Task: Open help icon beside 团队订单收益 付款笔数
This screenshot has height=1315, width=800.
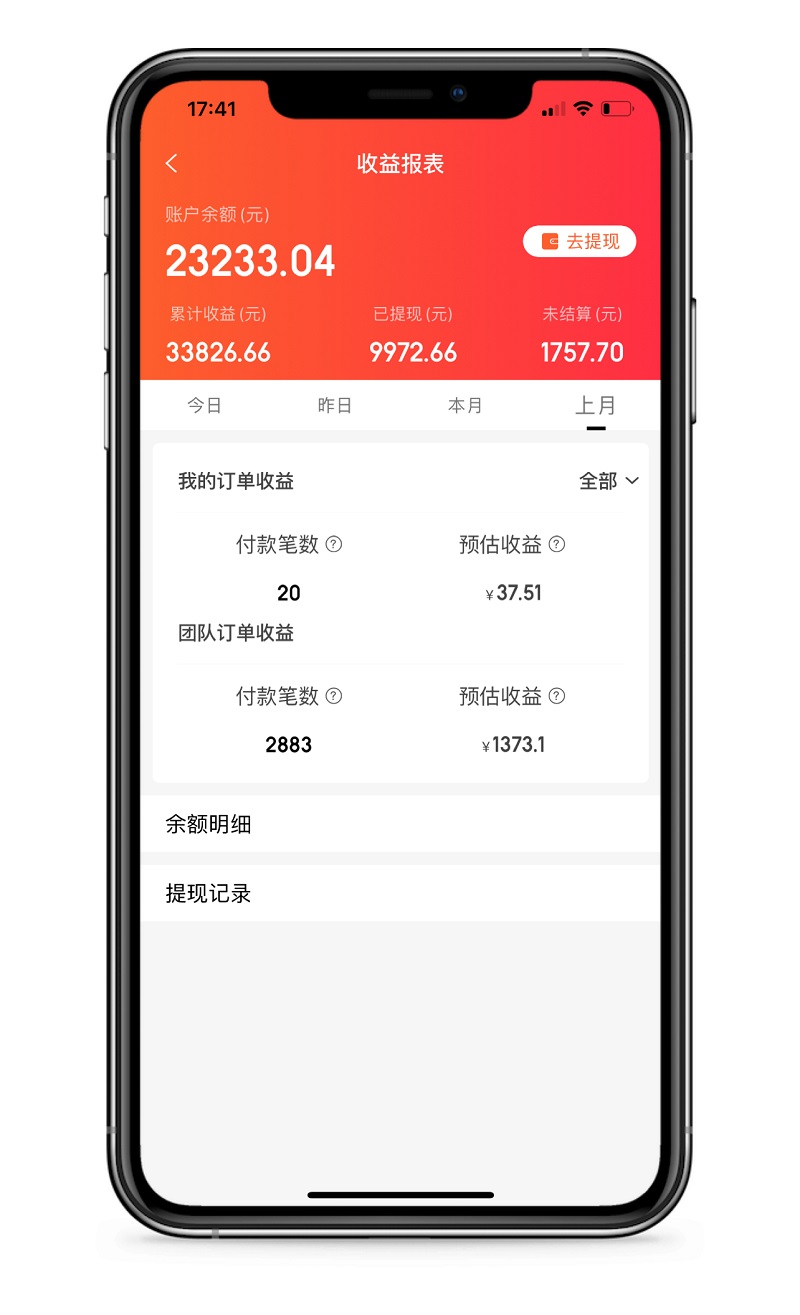Action: [334, 696]
